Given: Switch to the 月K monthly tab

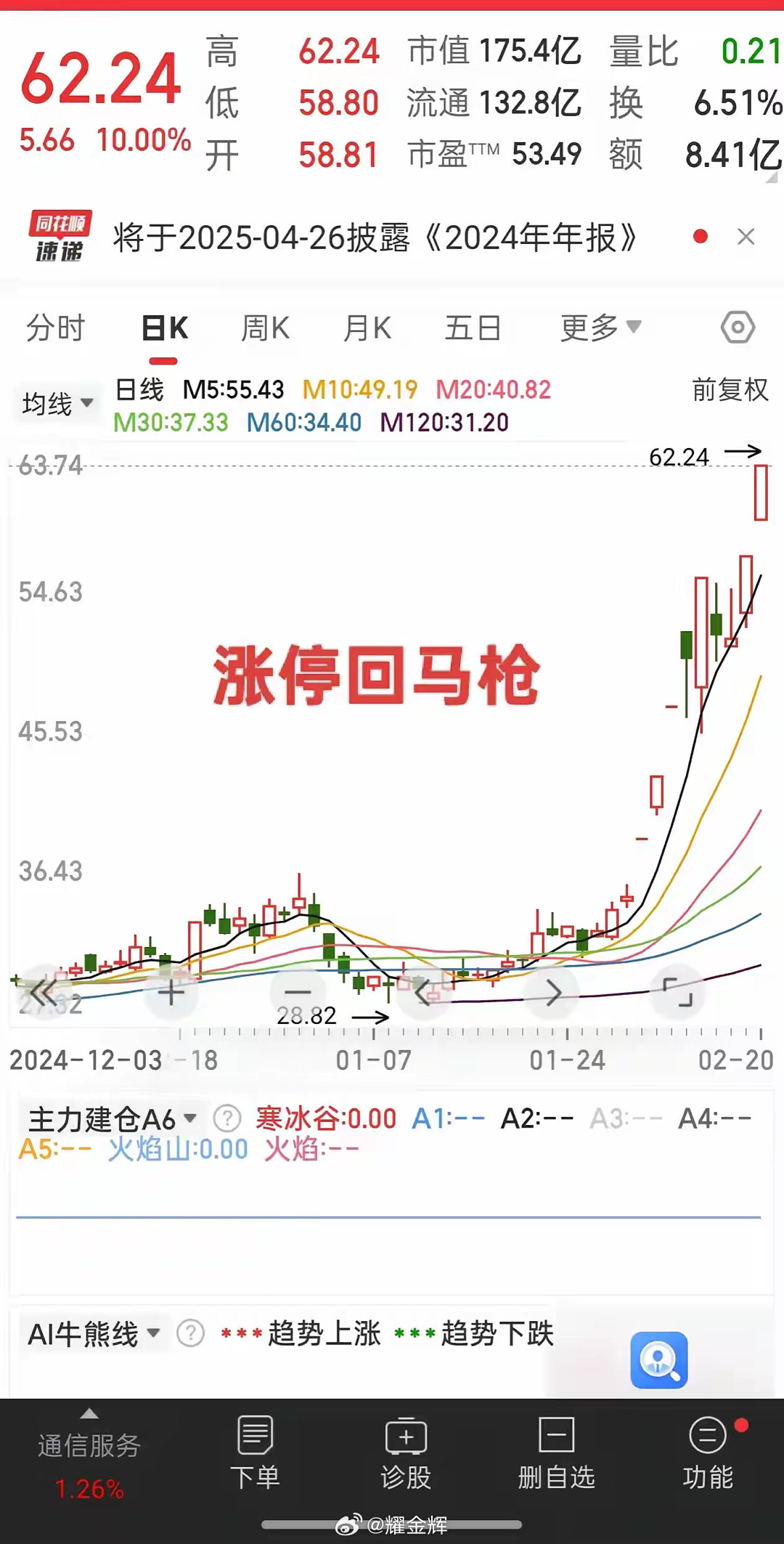Looking at the screenshot, I should pos(367,328).
